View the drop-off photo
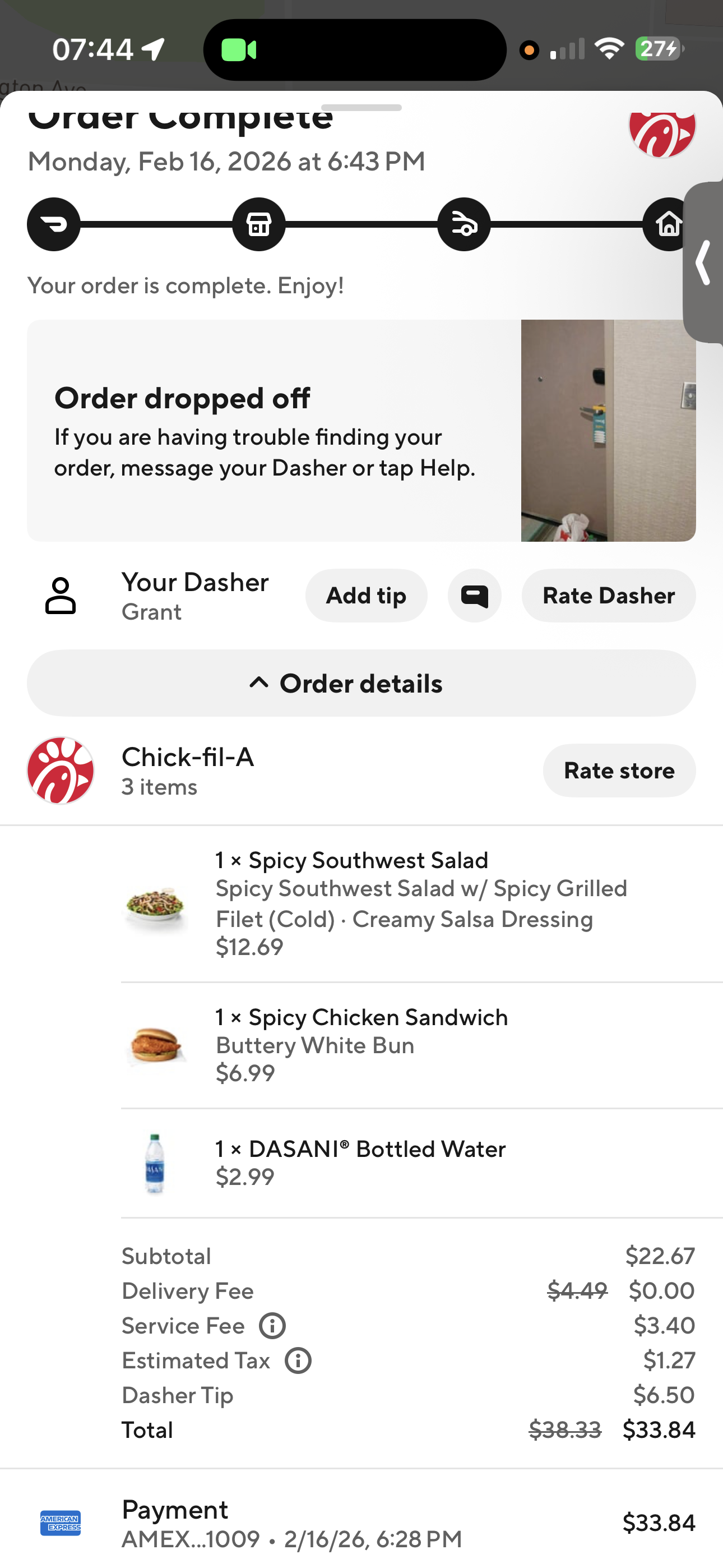723x1568 pixels. [608, 430]
